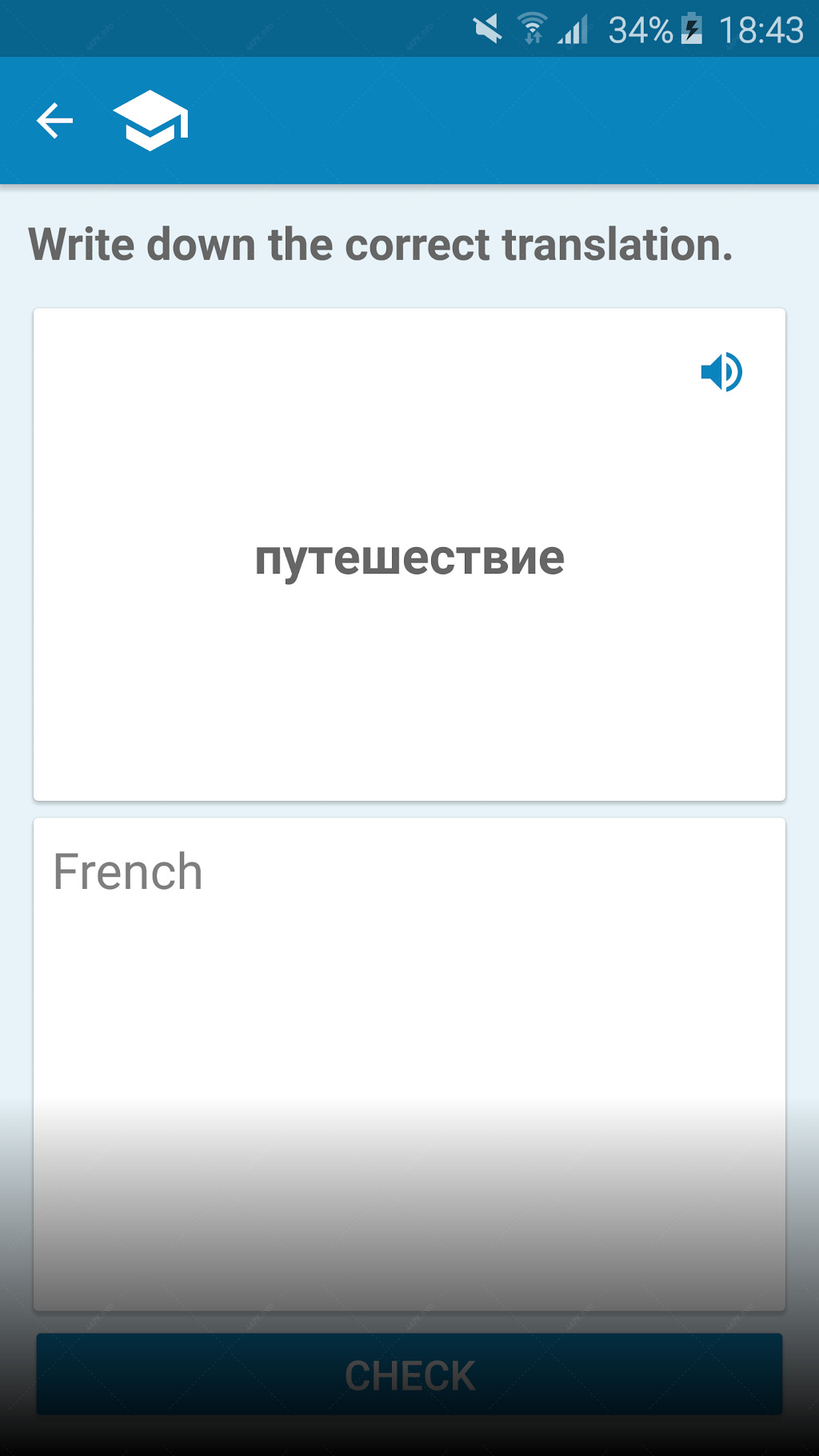Tap the CHECK button
Image resolution: width=819 pixels, height=1456 pixels.
pyautogui.click(x=409, y=1375)
